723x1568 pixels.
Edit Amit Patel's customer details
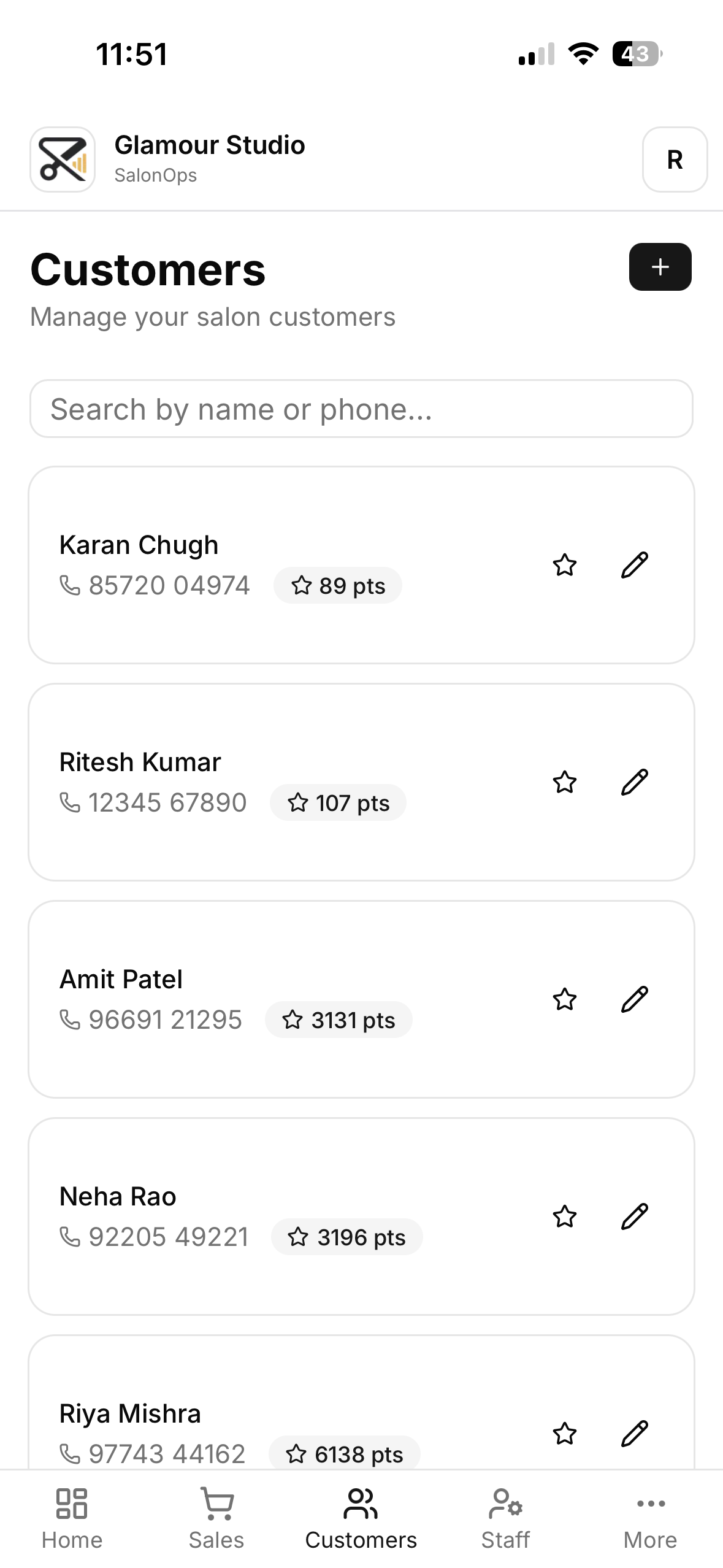pyautogui.click(x=634, y=999)
